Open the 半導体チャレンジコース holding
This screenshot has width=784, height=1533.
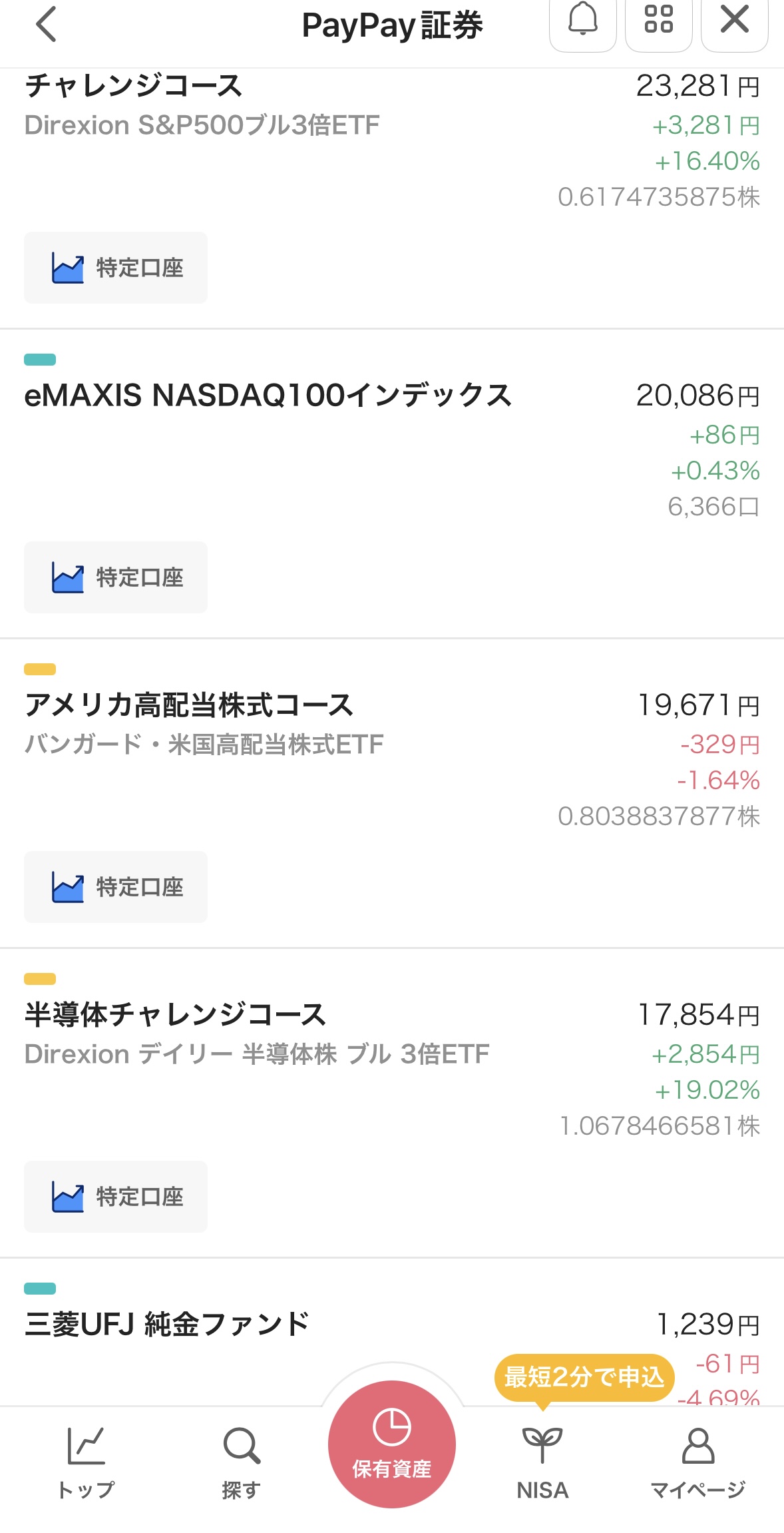(176, 1015)
